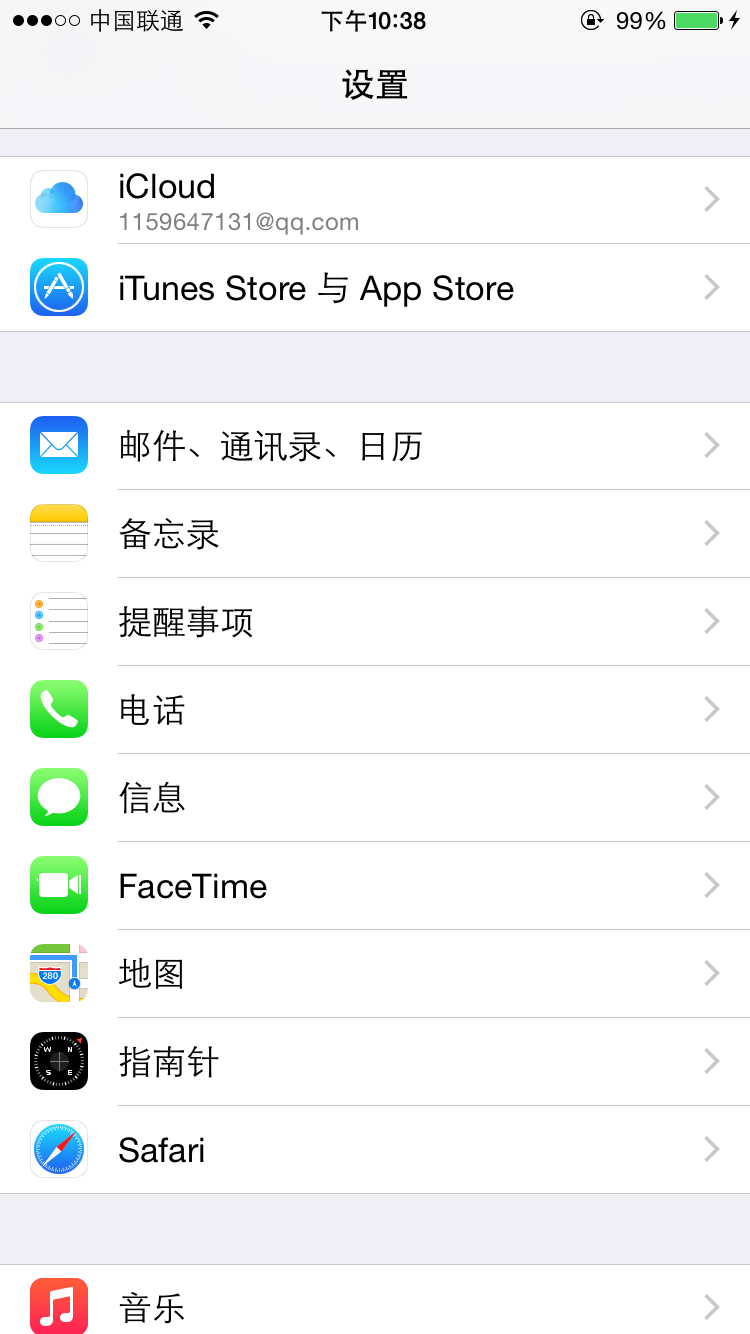Select the 邮件、通讯录、日历 mail icon
Screen dimensions: 750x1334
pyautogui.click(x=58, y=445)
